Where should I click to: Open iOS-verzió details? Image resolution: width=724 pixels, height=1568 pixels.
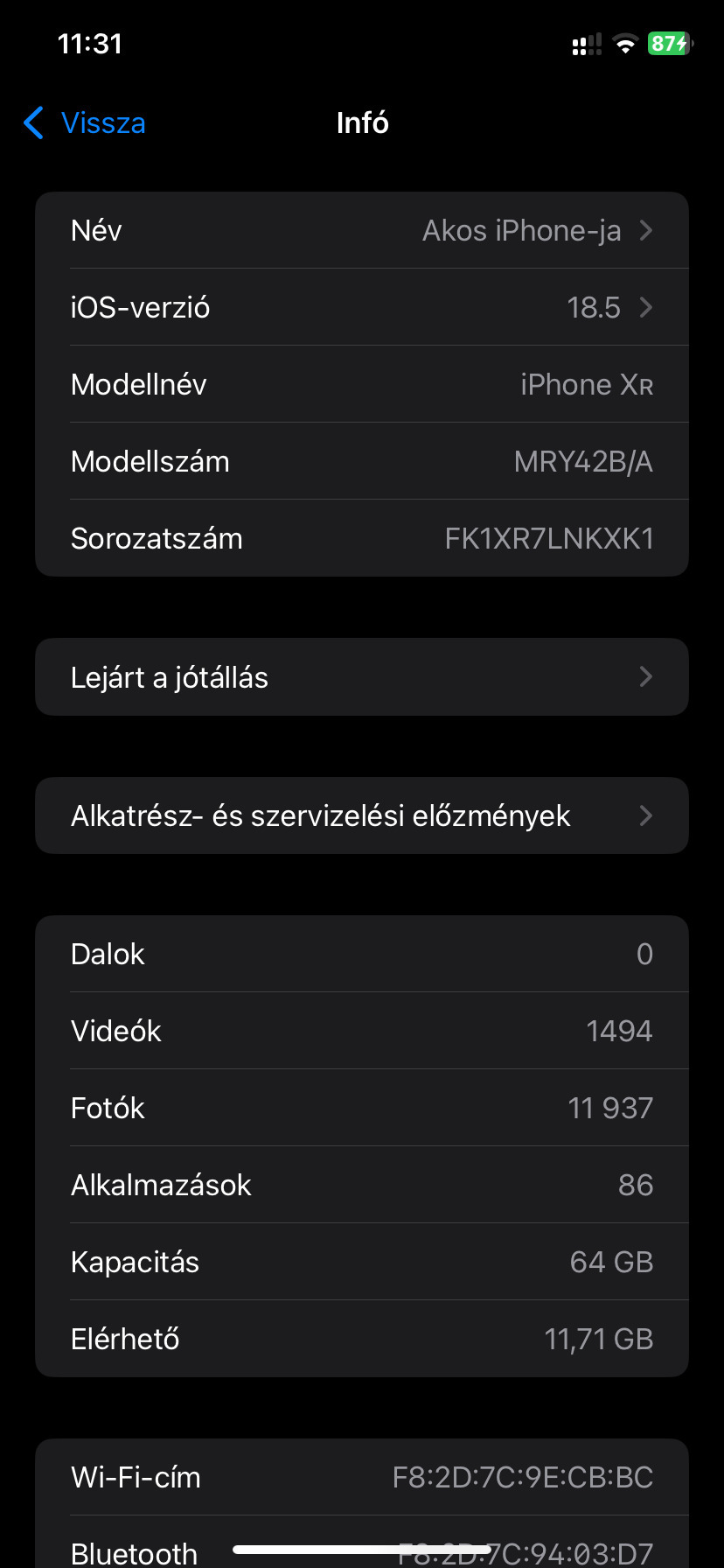362,308
